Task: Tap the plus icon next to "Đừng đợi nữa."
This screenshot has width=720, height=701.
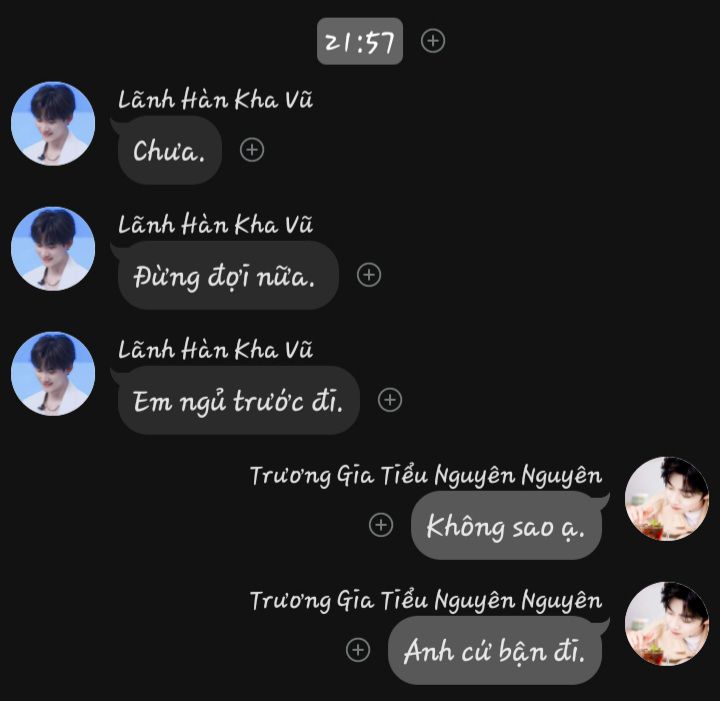Action: (369, 275)
